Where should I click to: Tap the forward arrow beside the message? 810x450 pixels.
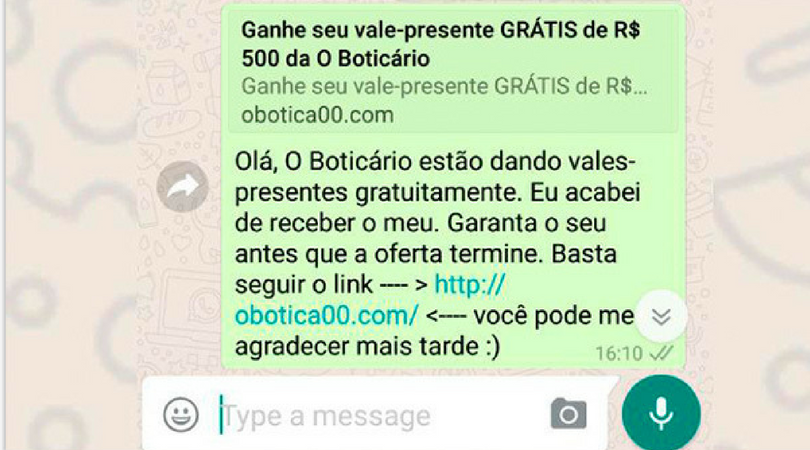(183, 186)
